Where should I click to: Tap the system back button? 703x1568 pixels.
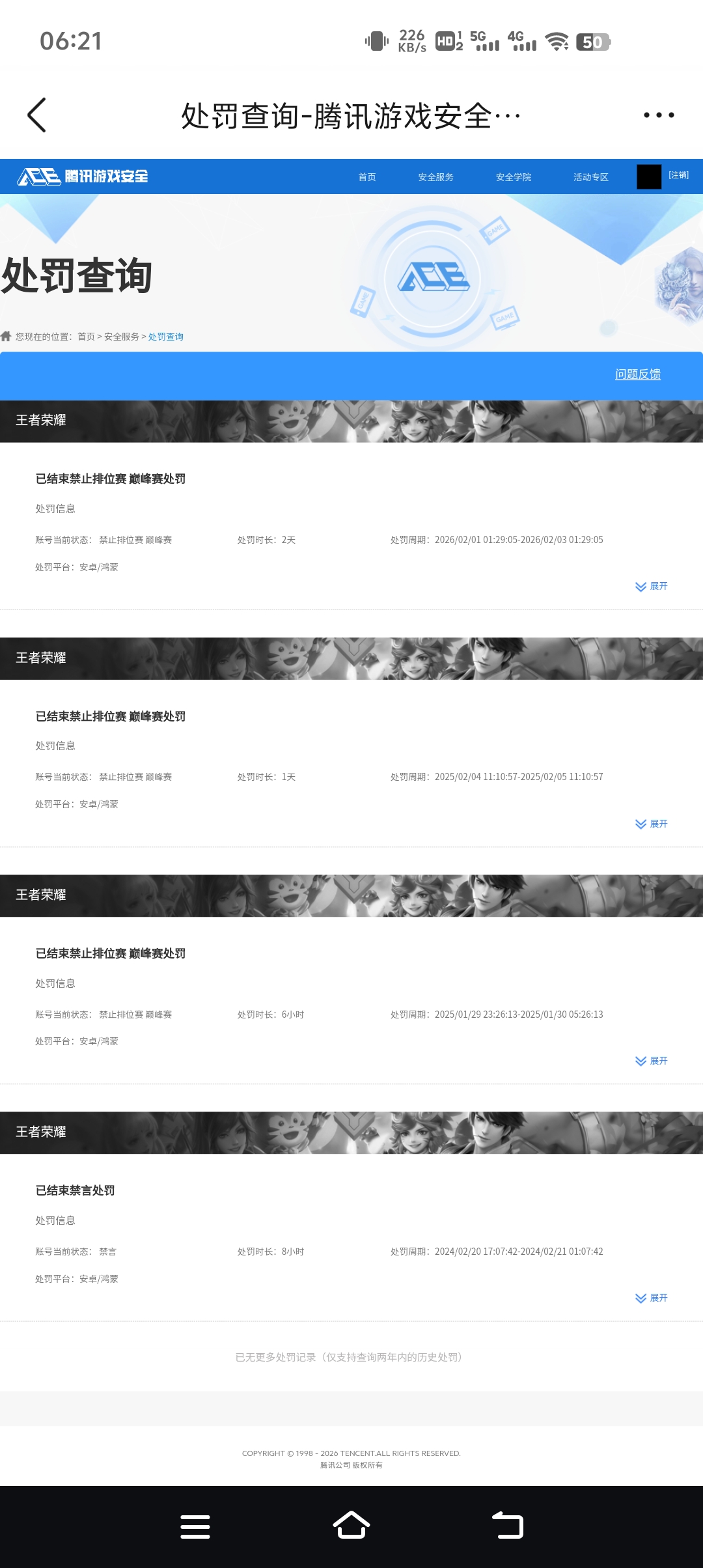508,1526
